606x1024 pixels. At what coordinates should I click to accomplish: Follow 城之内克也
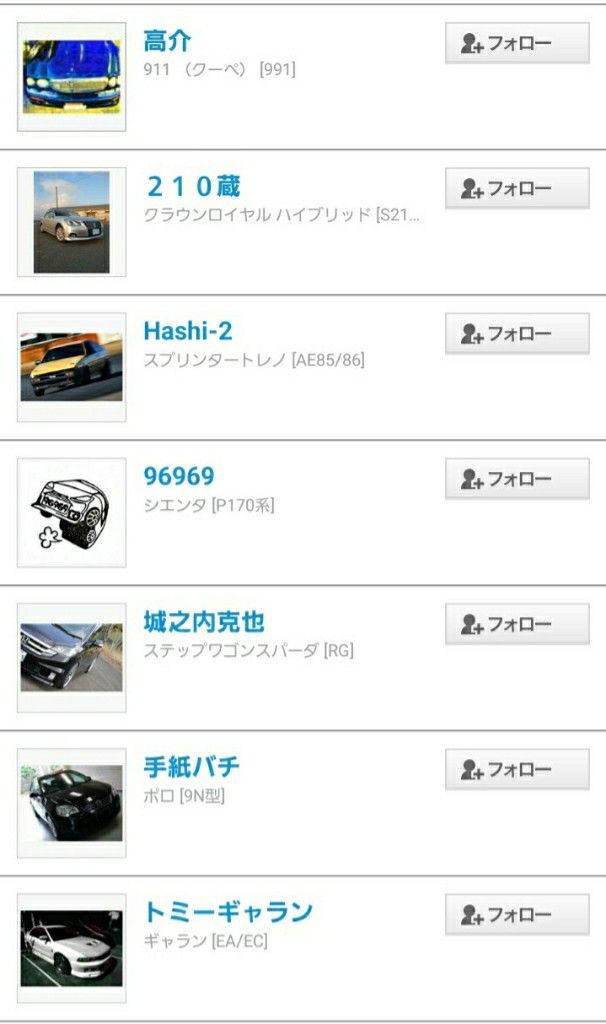[x=517, y=624]
